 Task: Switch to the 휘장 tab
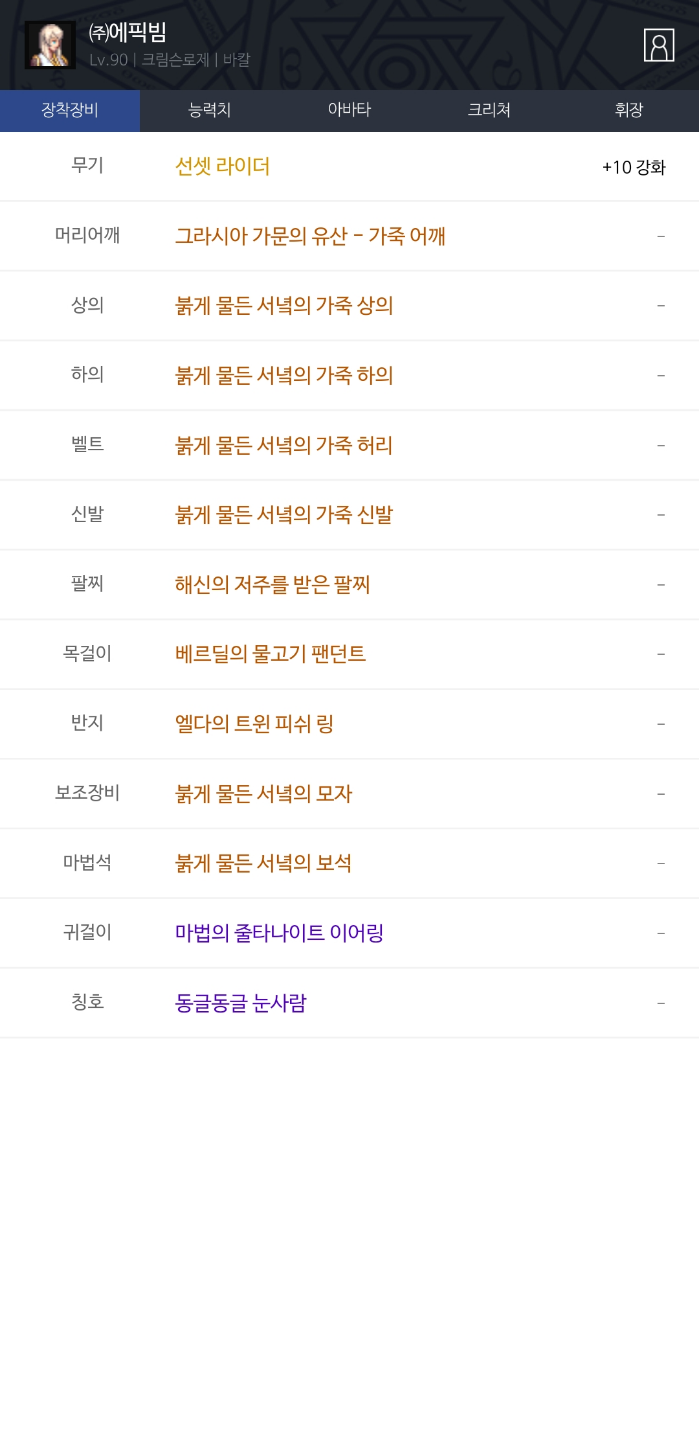point(628,110)
